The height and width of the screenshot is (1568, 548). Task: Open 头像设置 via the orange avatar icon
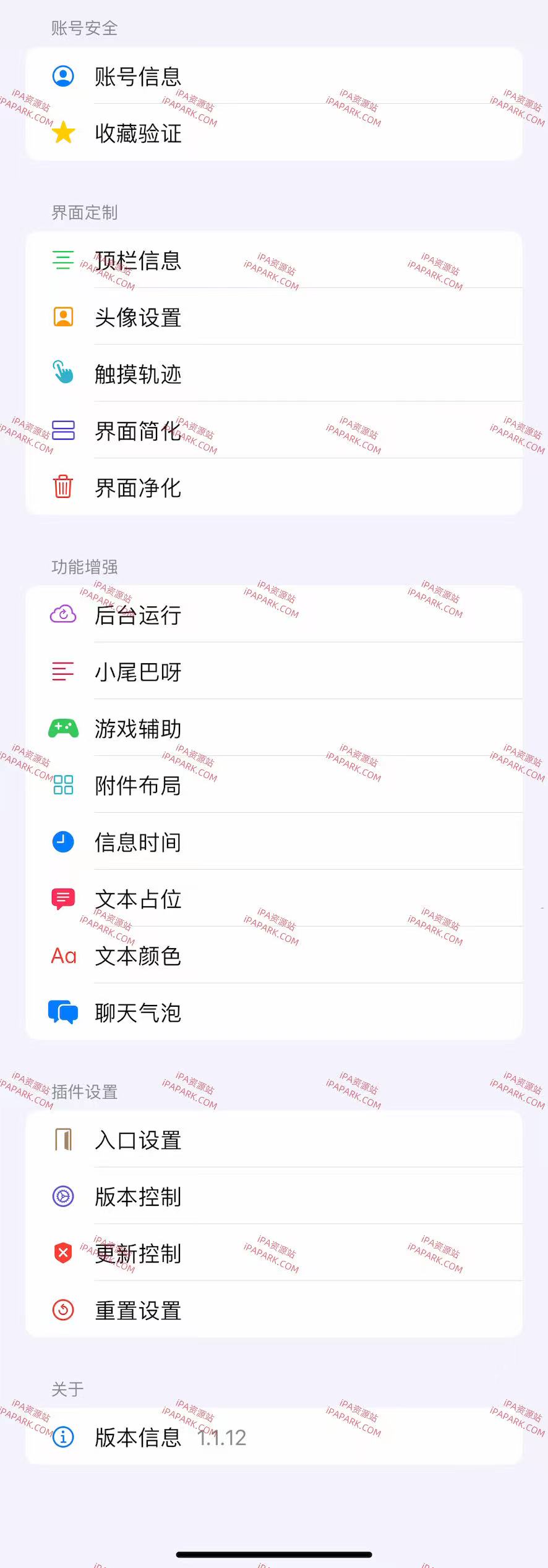(x=63, y=316)
